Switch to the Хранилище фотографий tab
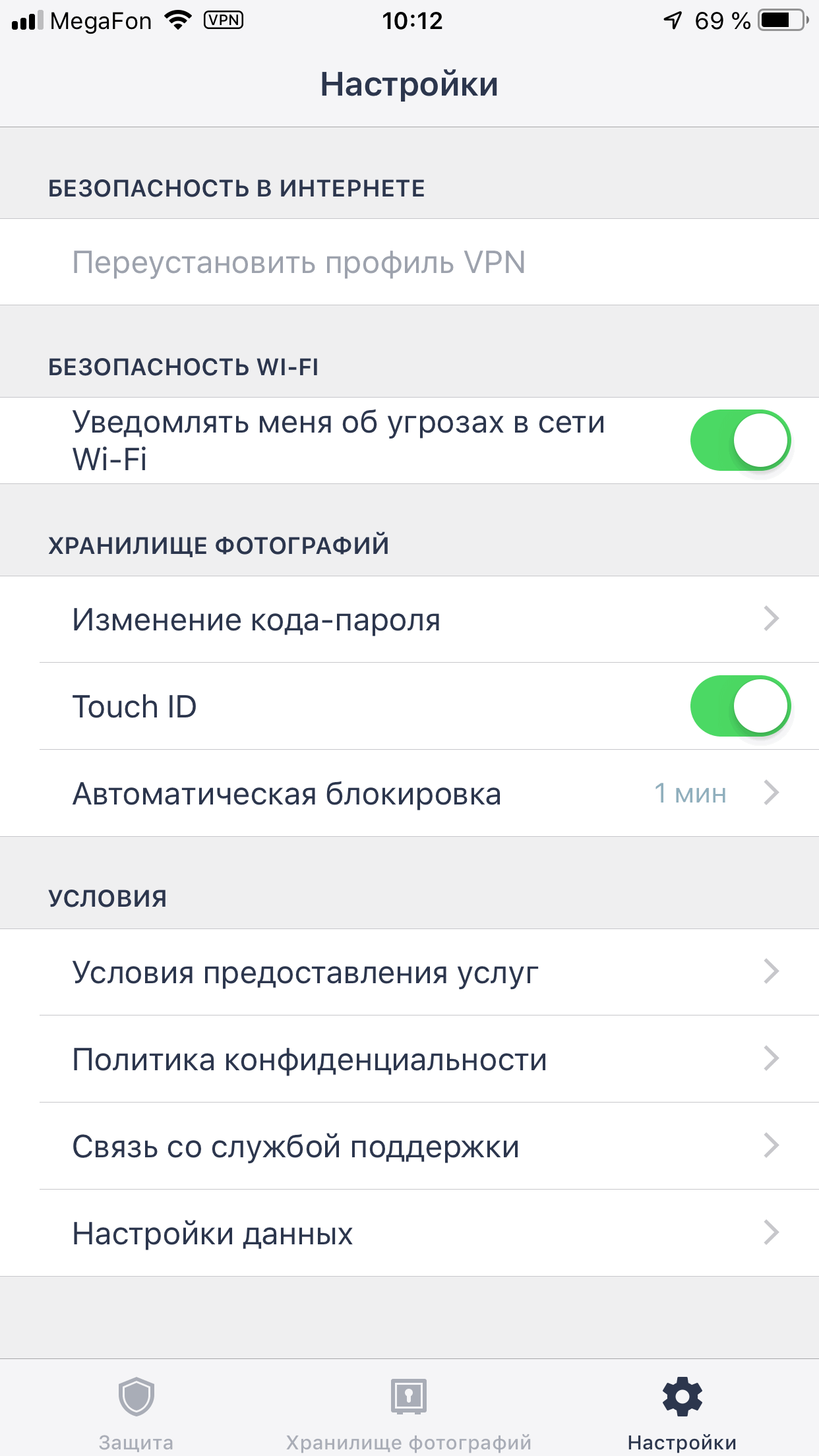Image resolution: width=819 pixels, height=1456 pixels. [x=409, y=1411]
